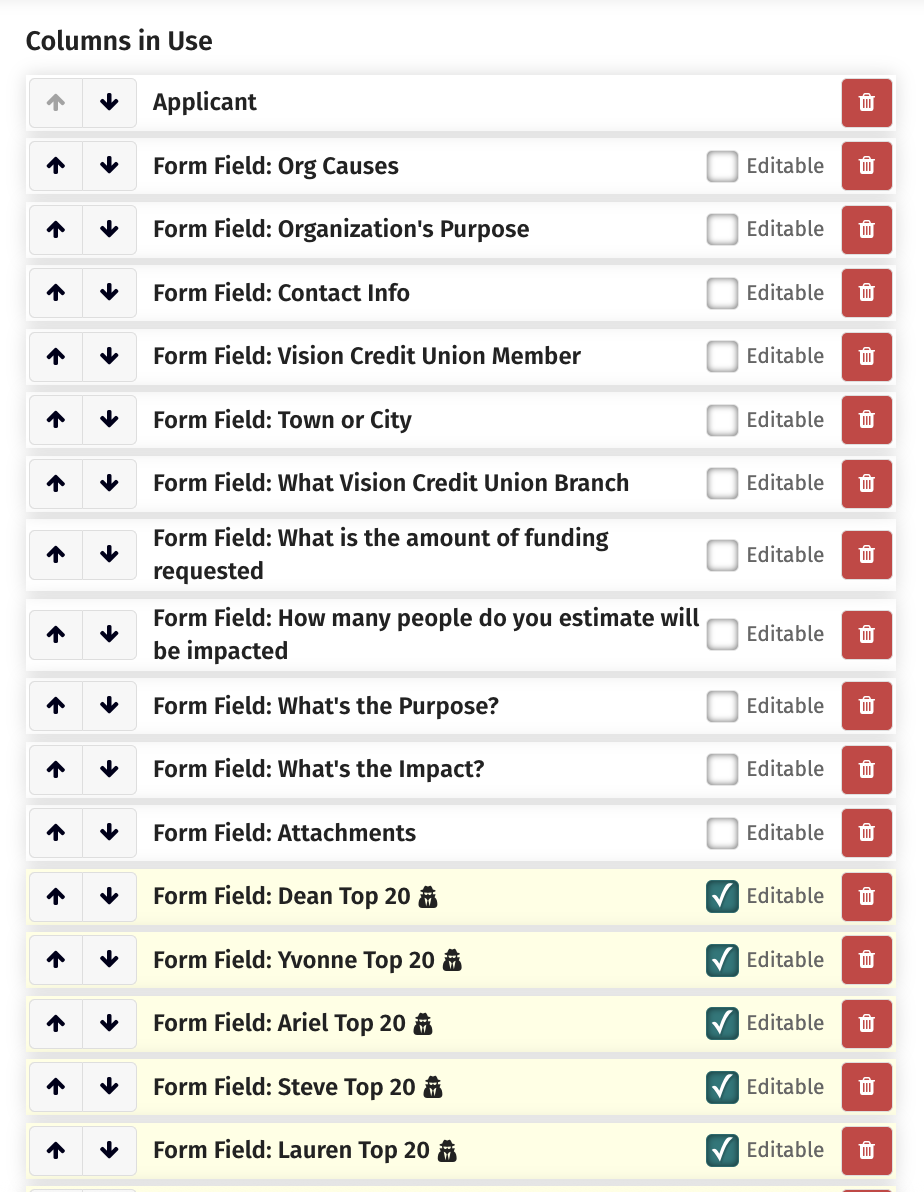Enable Editable for Attachments
The width and height of the screenshot is (924, 1192).
[722, 832]
